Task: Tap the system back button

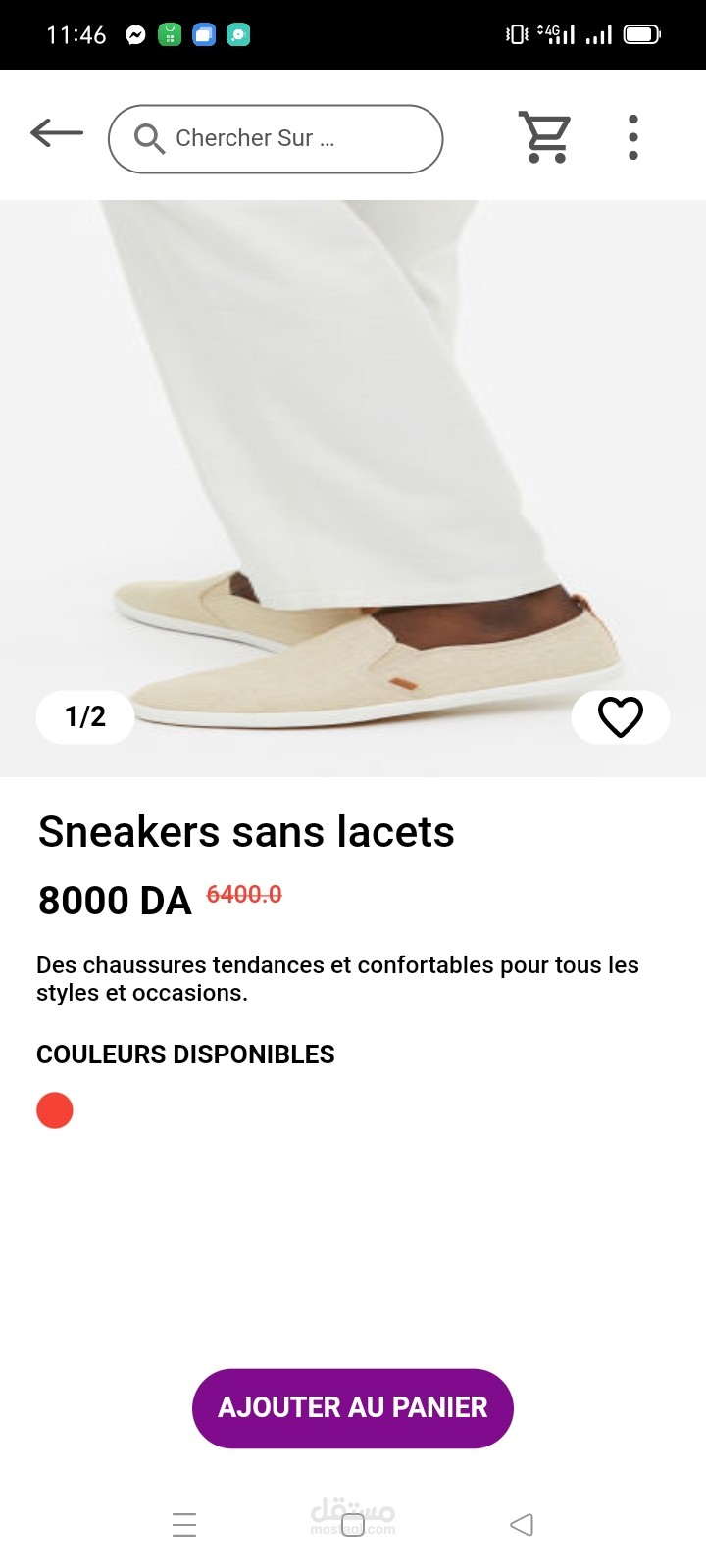Action: click(x=522, y=1524)
